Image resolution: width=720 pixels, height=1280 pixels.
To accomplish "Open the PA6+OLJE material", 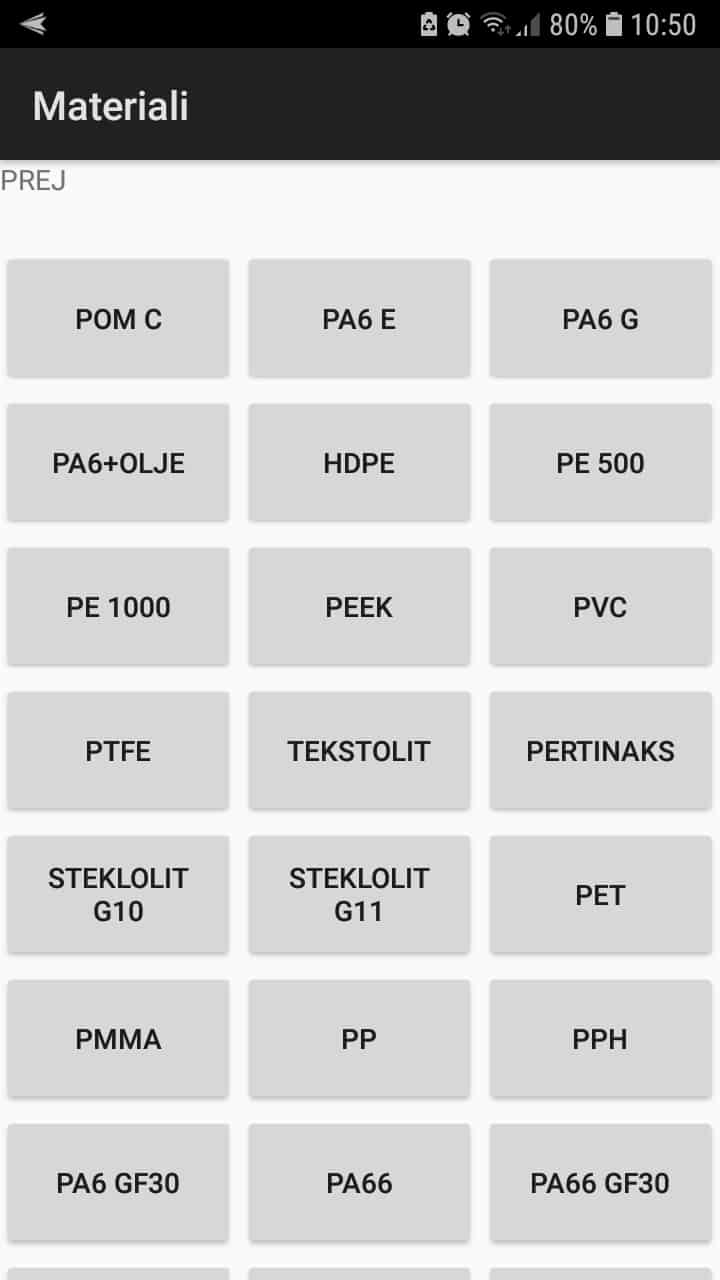I will coord(118,463).
